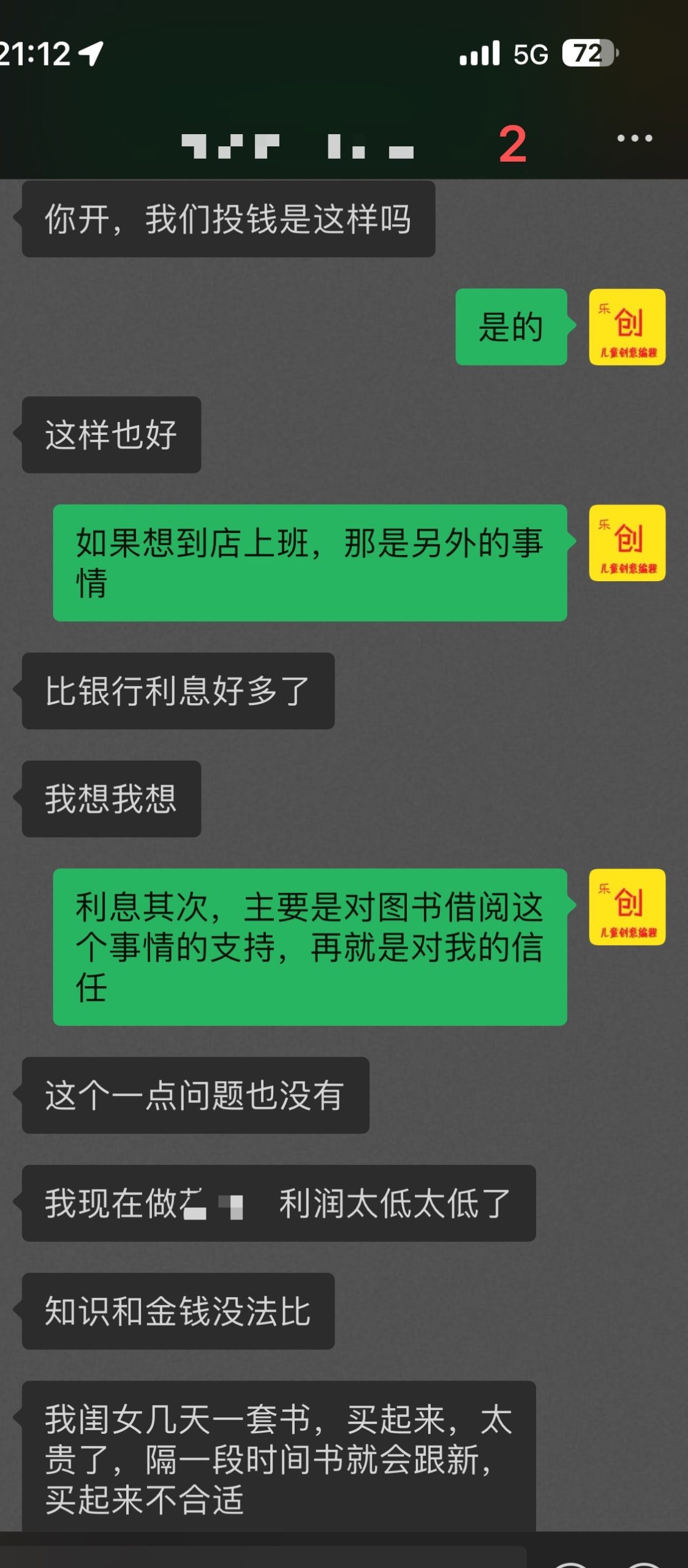Open sender avatar next to 如果想到店上班 message
Viewport: 688px width, 1568px height.
[x=627, y=543]
